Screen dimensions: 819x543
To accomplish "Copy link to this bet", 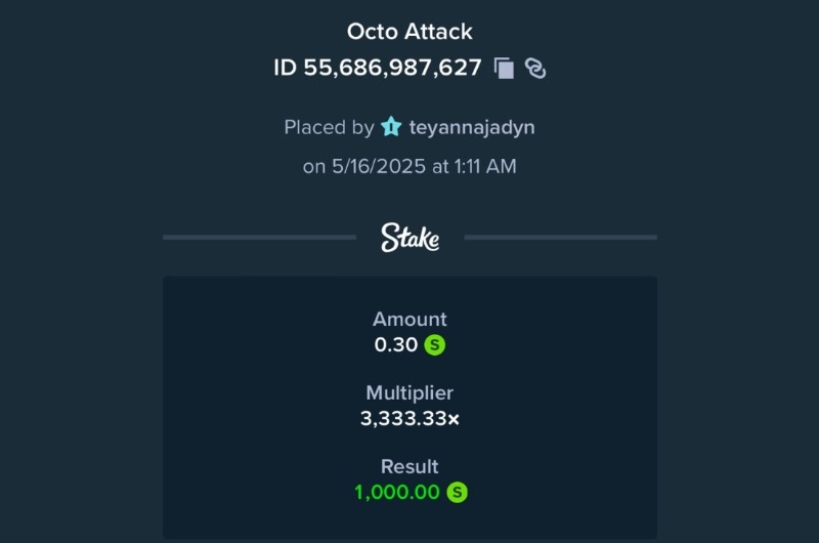I will 535,68.
